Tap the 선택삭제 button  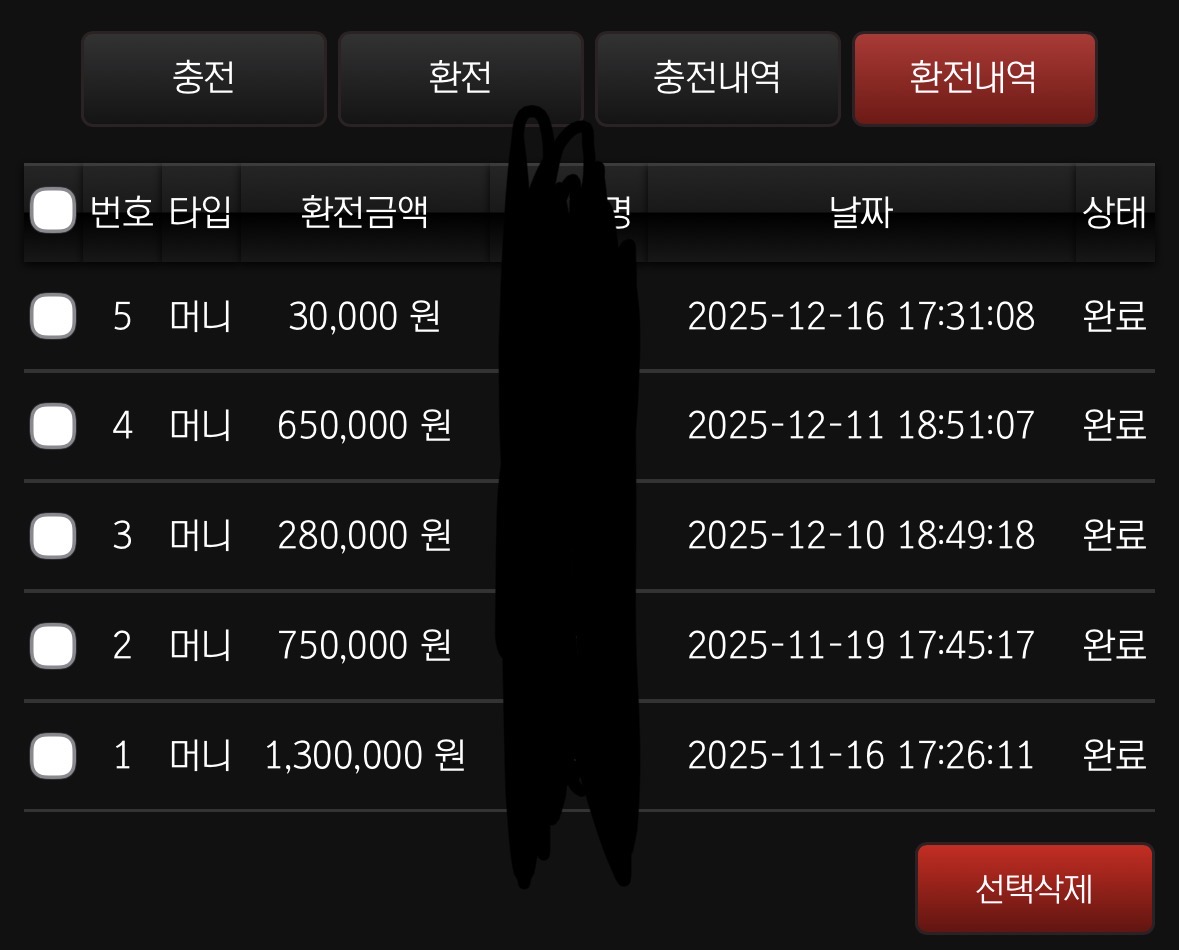pos(1034,888)
